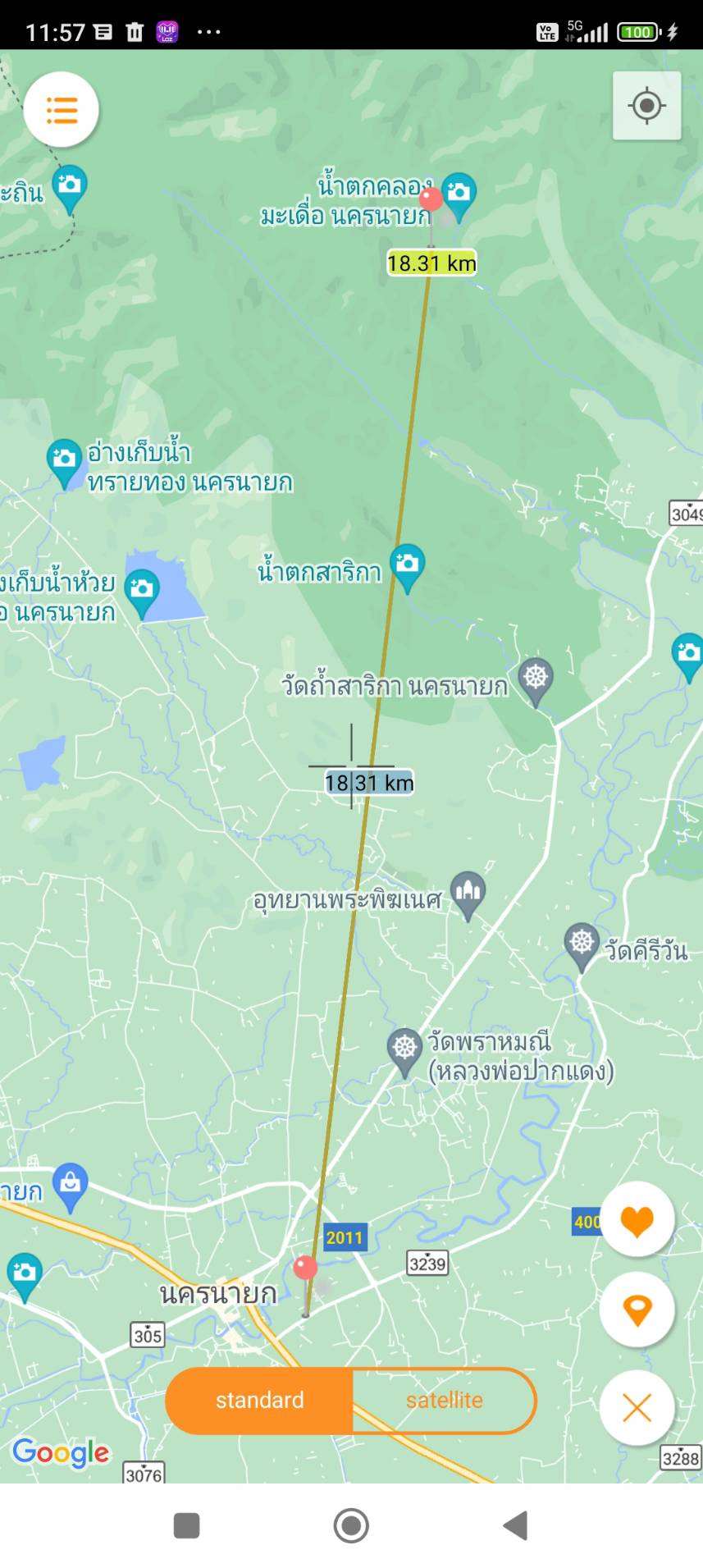The width and height of the screenshot is (703, 1568).
Task: Select the center 18.31 km measurement readout
Action: coord(368,783)
